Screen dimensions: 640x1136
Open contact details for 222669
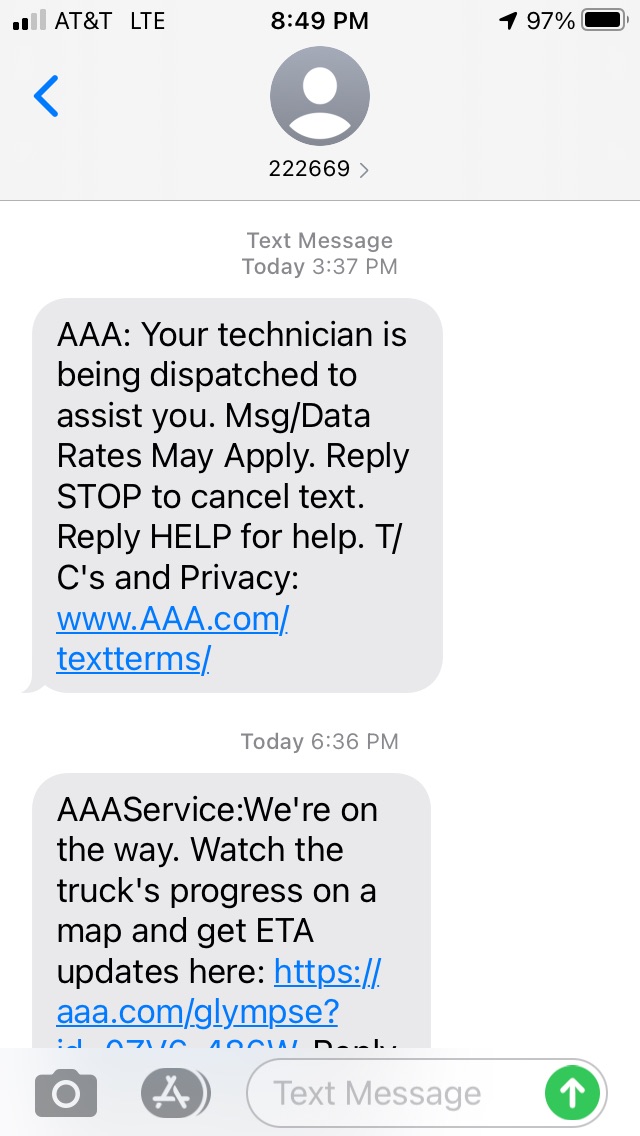(319, 168)
